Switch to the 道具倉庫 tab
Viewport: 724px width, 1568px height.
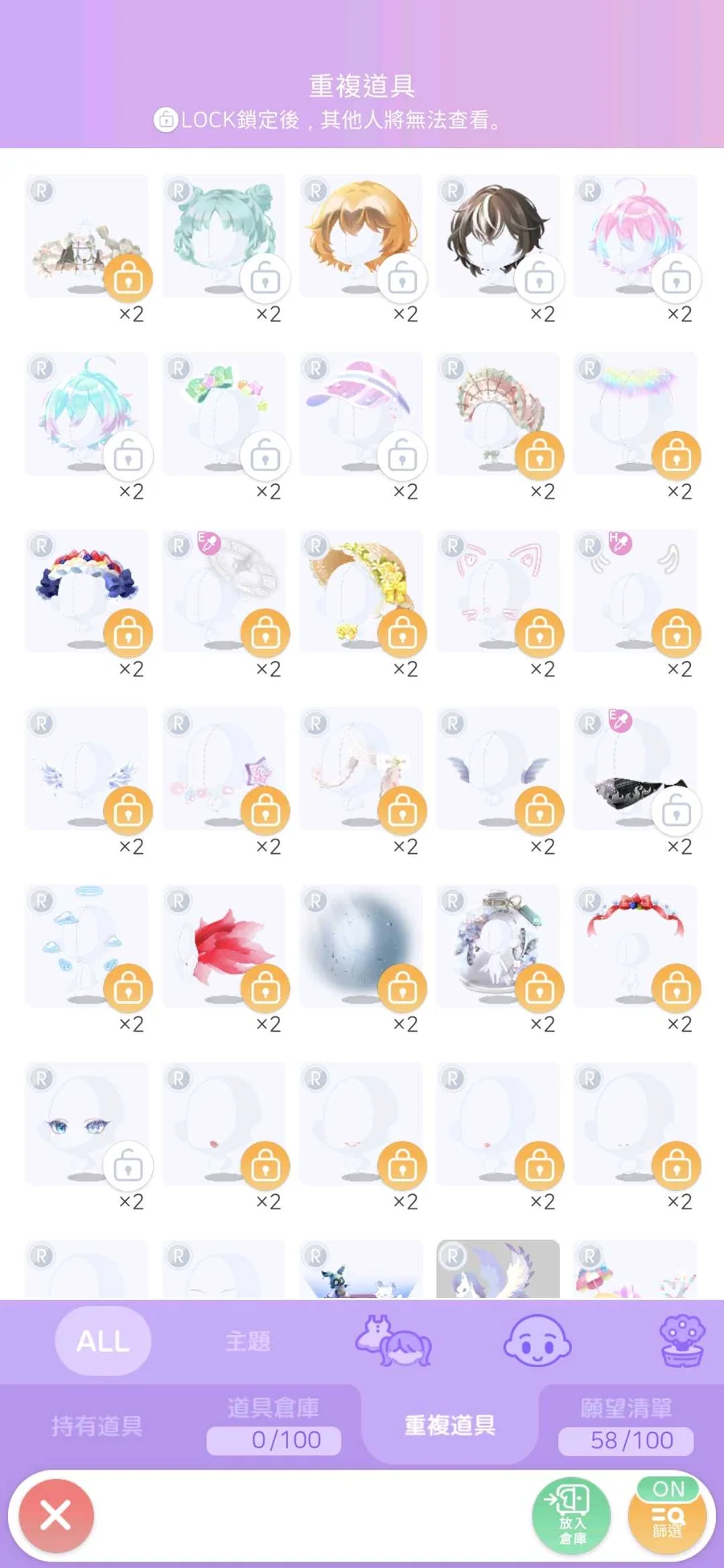pos(274,1424)
